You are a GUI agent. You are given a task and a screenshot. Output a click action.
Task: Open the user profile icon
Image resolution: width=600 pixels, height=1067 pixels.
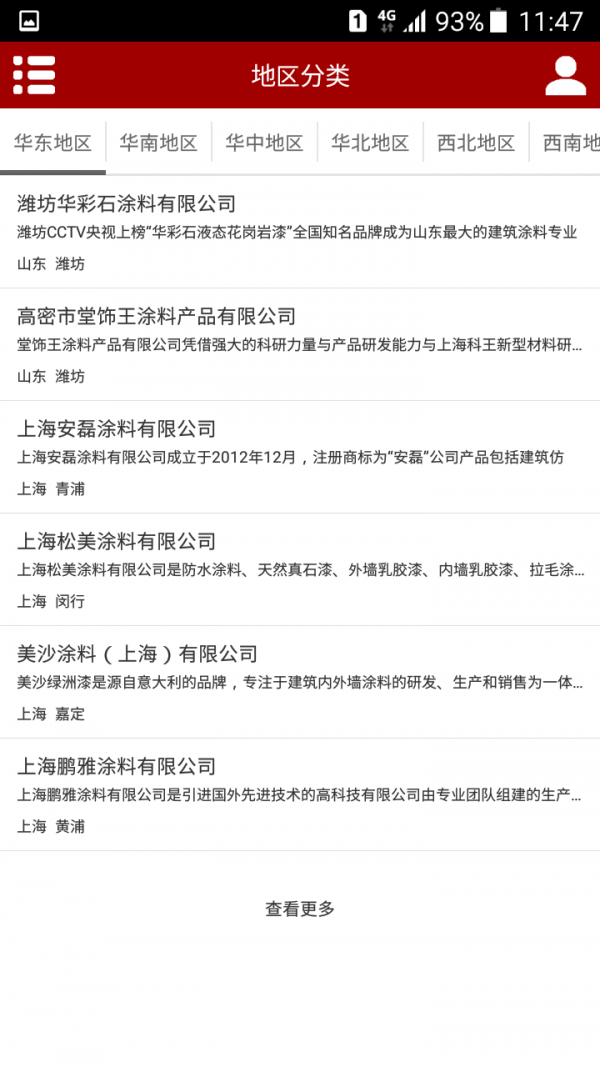tap(565, 76)
